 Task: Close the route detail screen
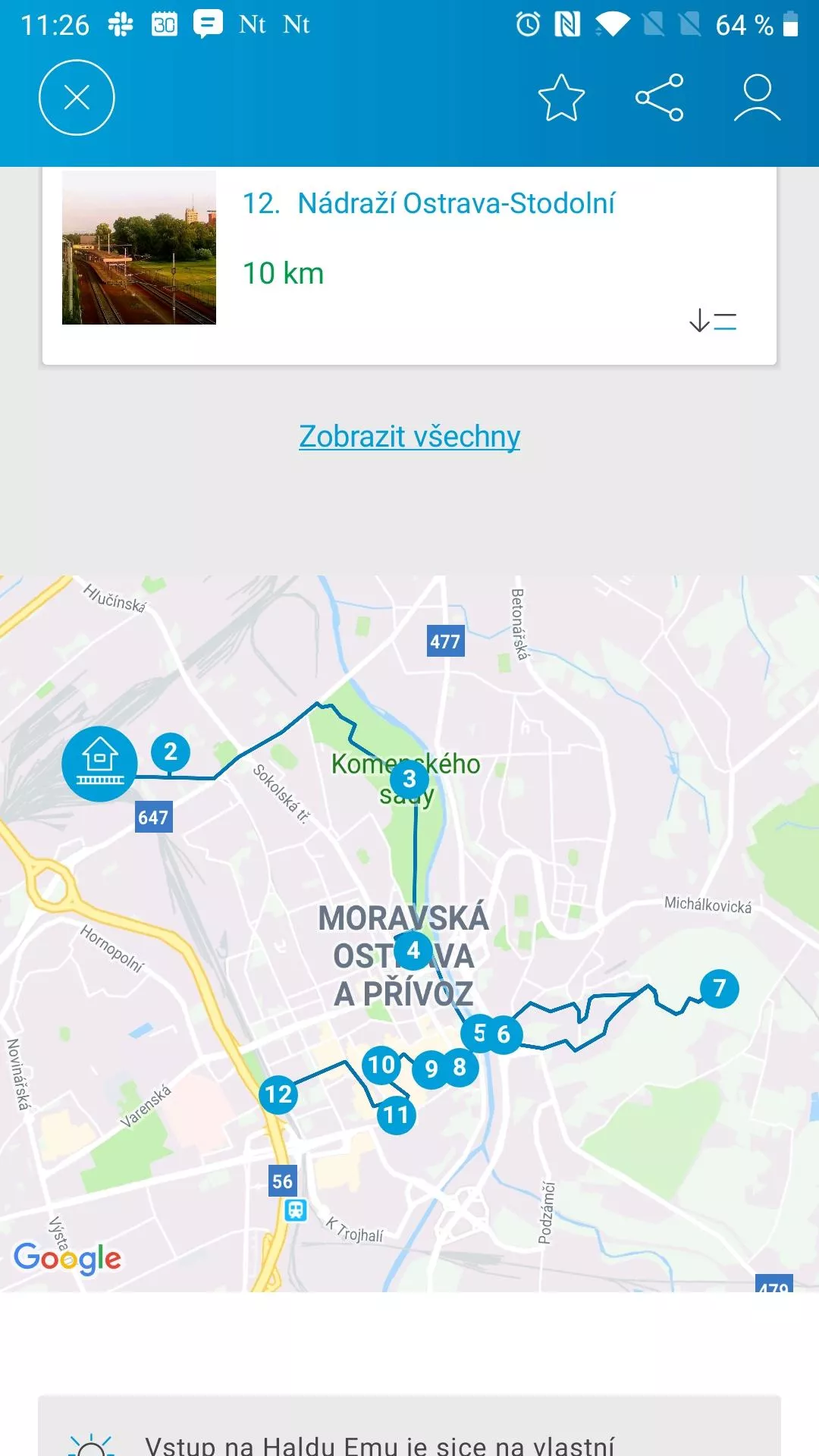[x=77, y=98]
